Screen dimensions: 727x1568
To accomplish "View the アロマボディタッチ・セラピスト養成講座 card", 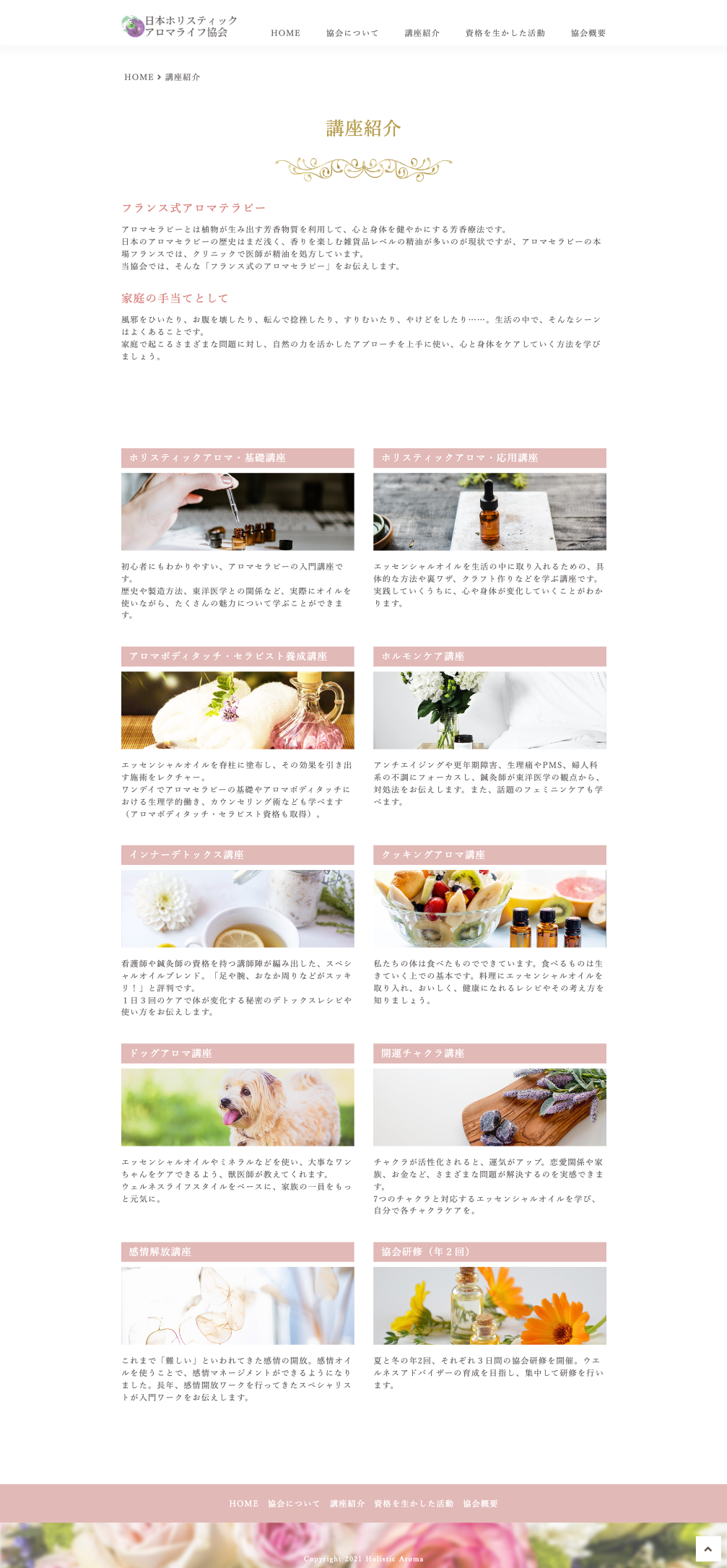I will click(238, 710).
